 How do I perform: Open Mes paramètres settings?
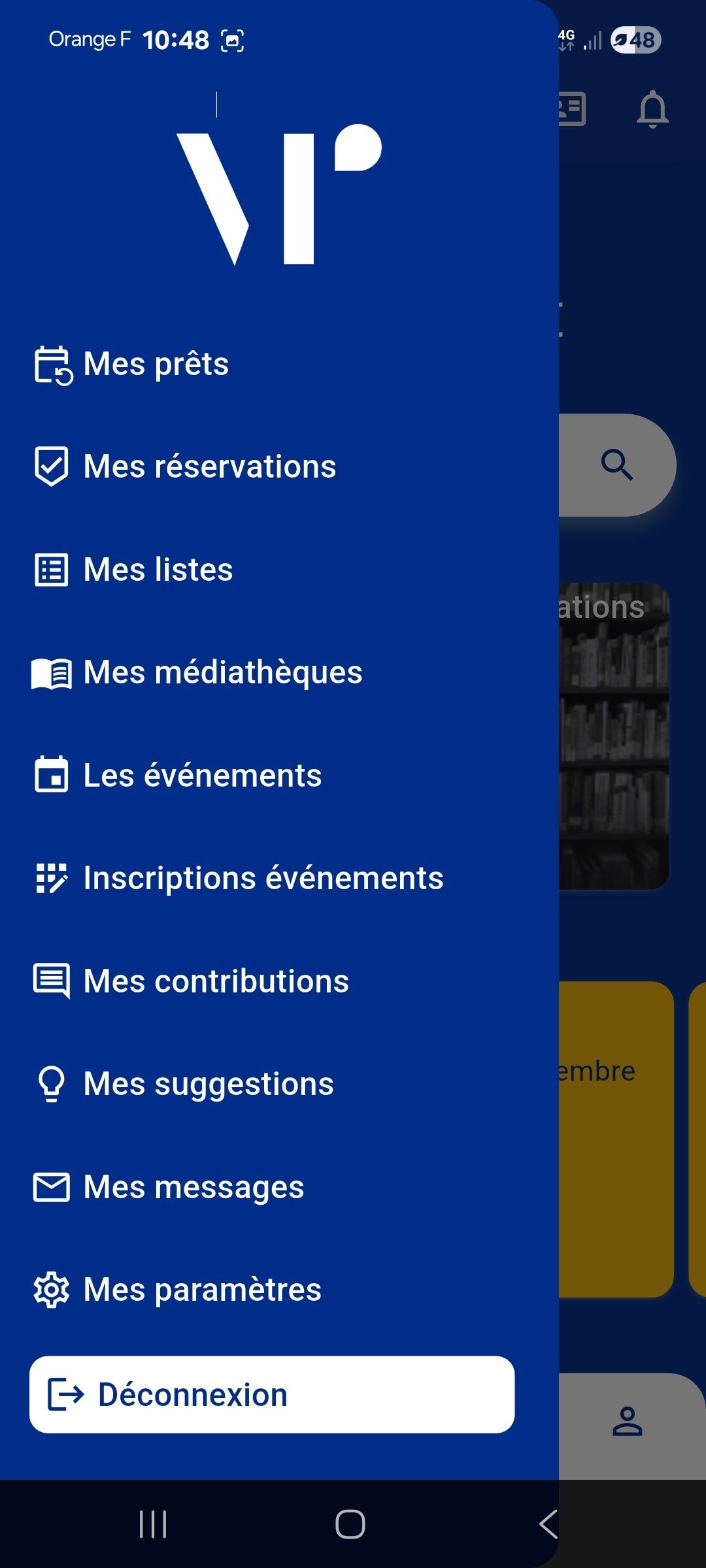202,1290
